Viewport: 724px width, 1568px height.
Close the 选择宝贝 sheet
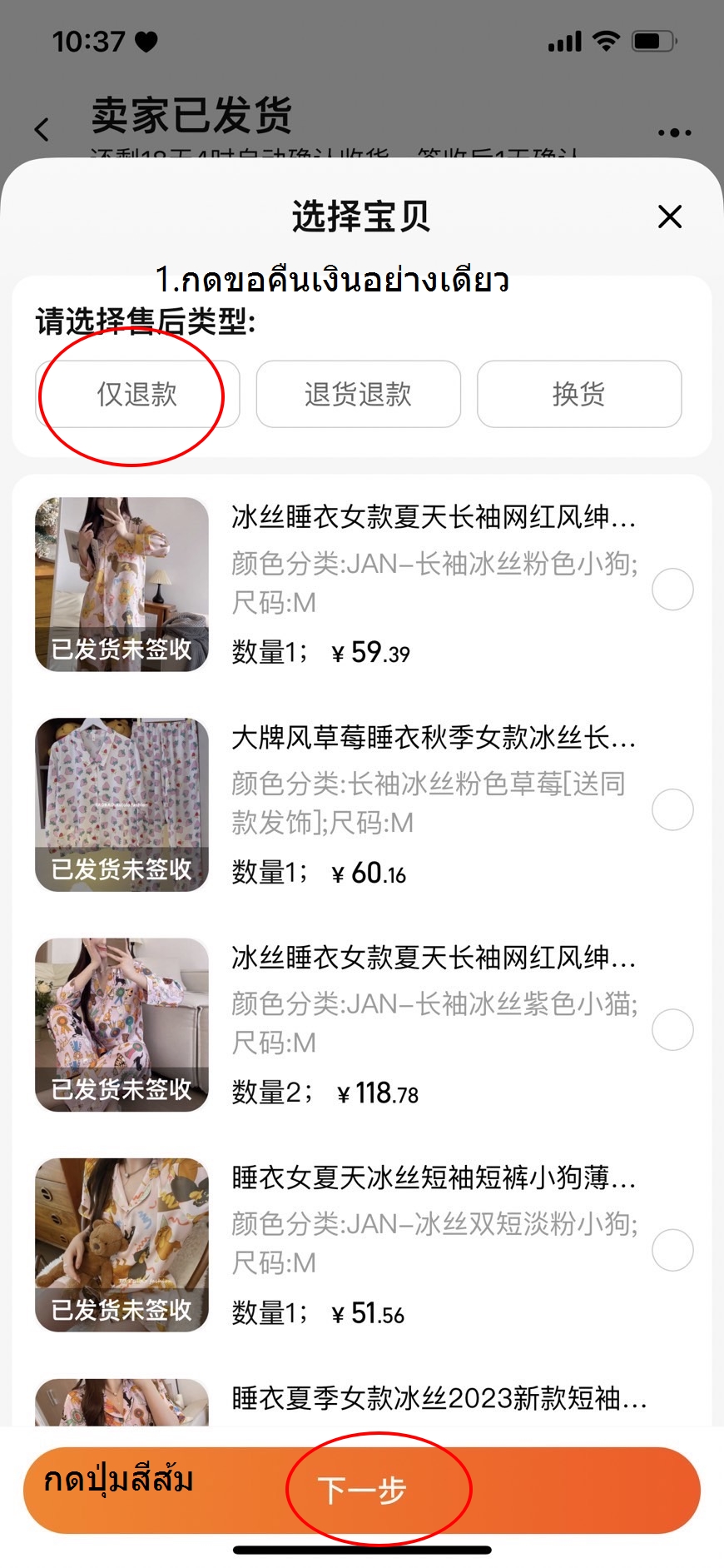(x=669, y=217)
